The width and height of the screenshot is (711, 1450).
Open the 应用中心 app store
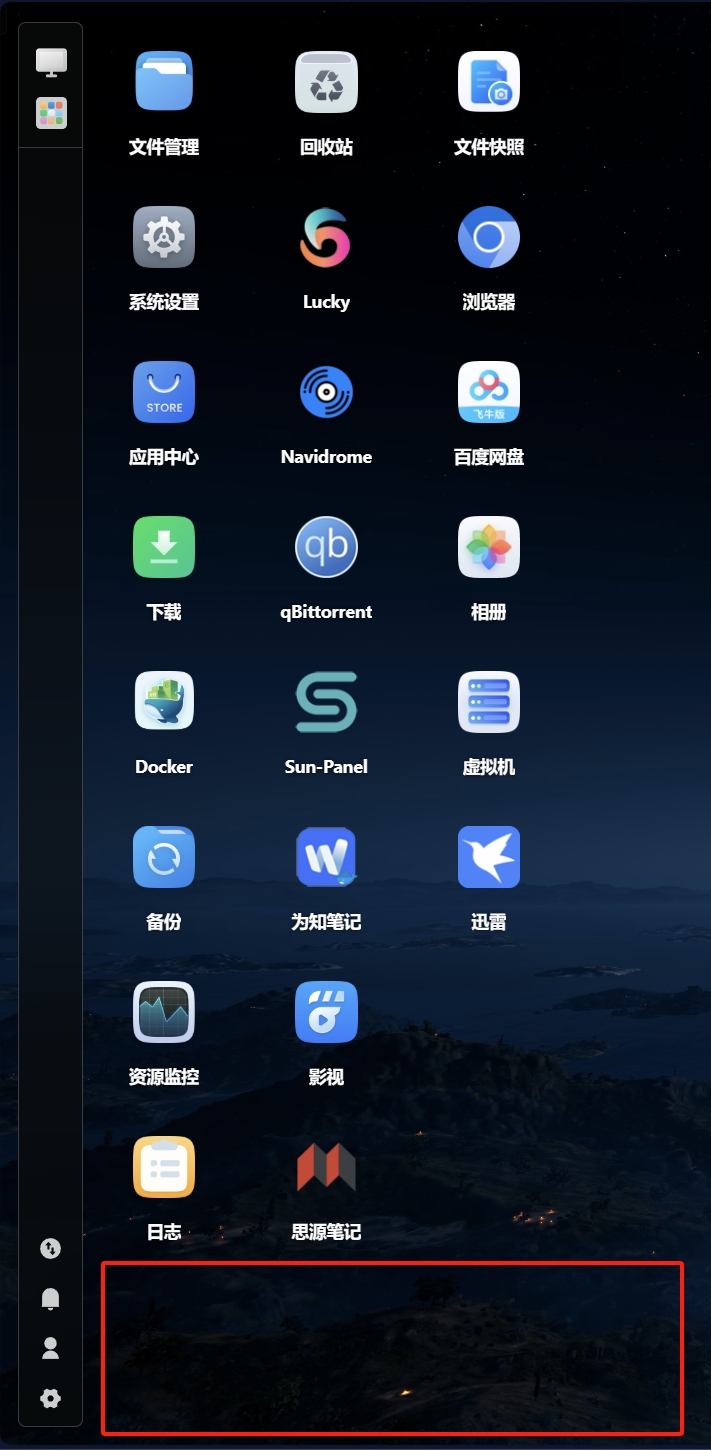[164, 392]
